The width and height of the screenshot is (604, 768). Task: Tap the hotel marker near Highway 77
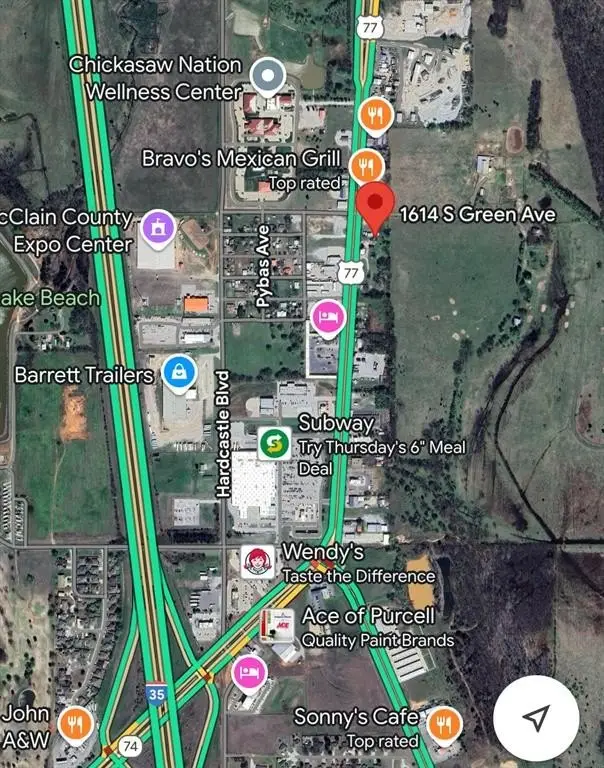[x=326, y=317]
